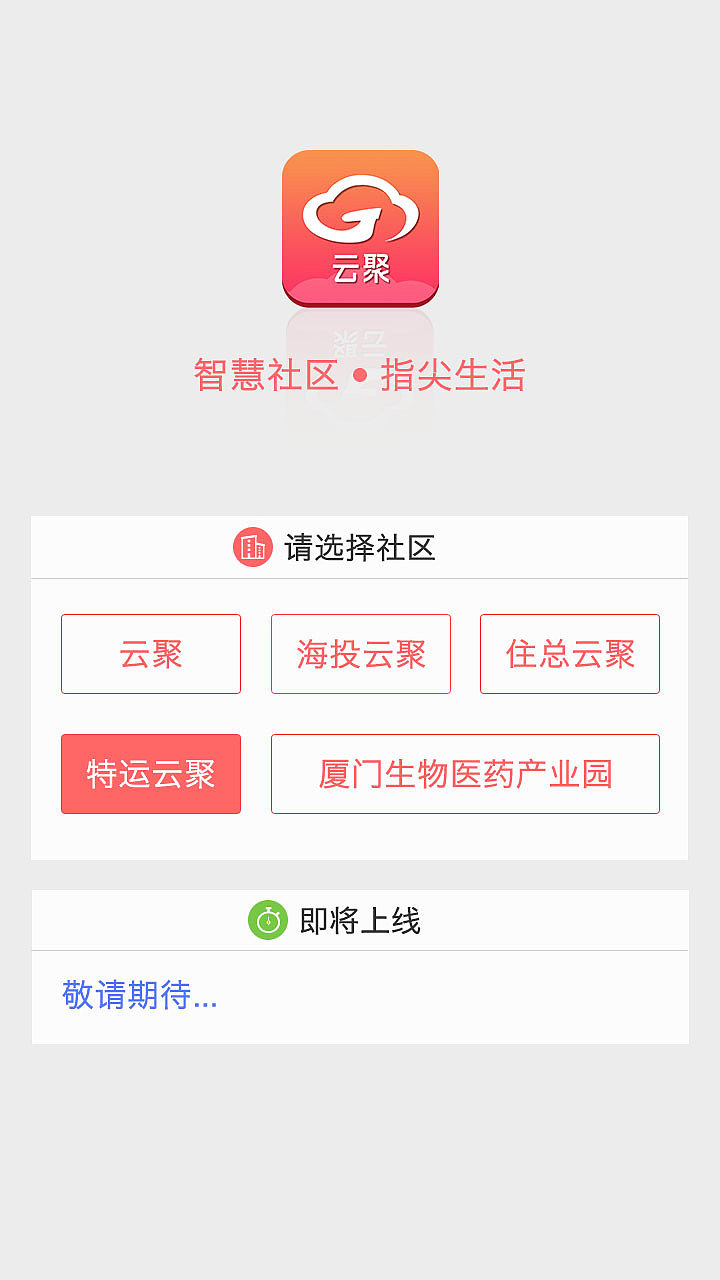
Task: Choose 厦门生物医药产业园 as your community
Action: point(465,773)
